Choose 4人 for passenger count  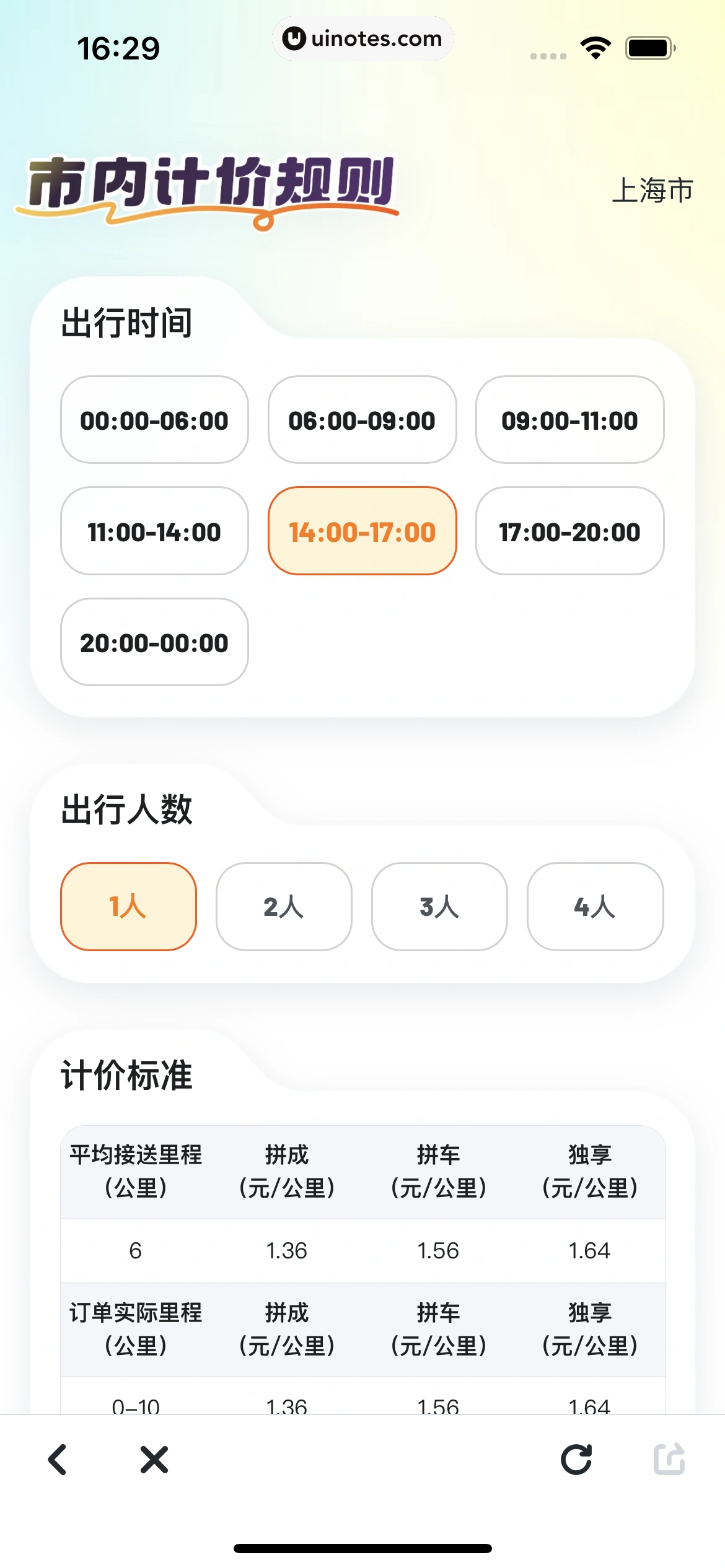click(594, 907)
